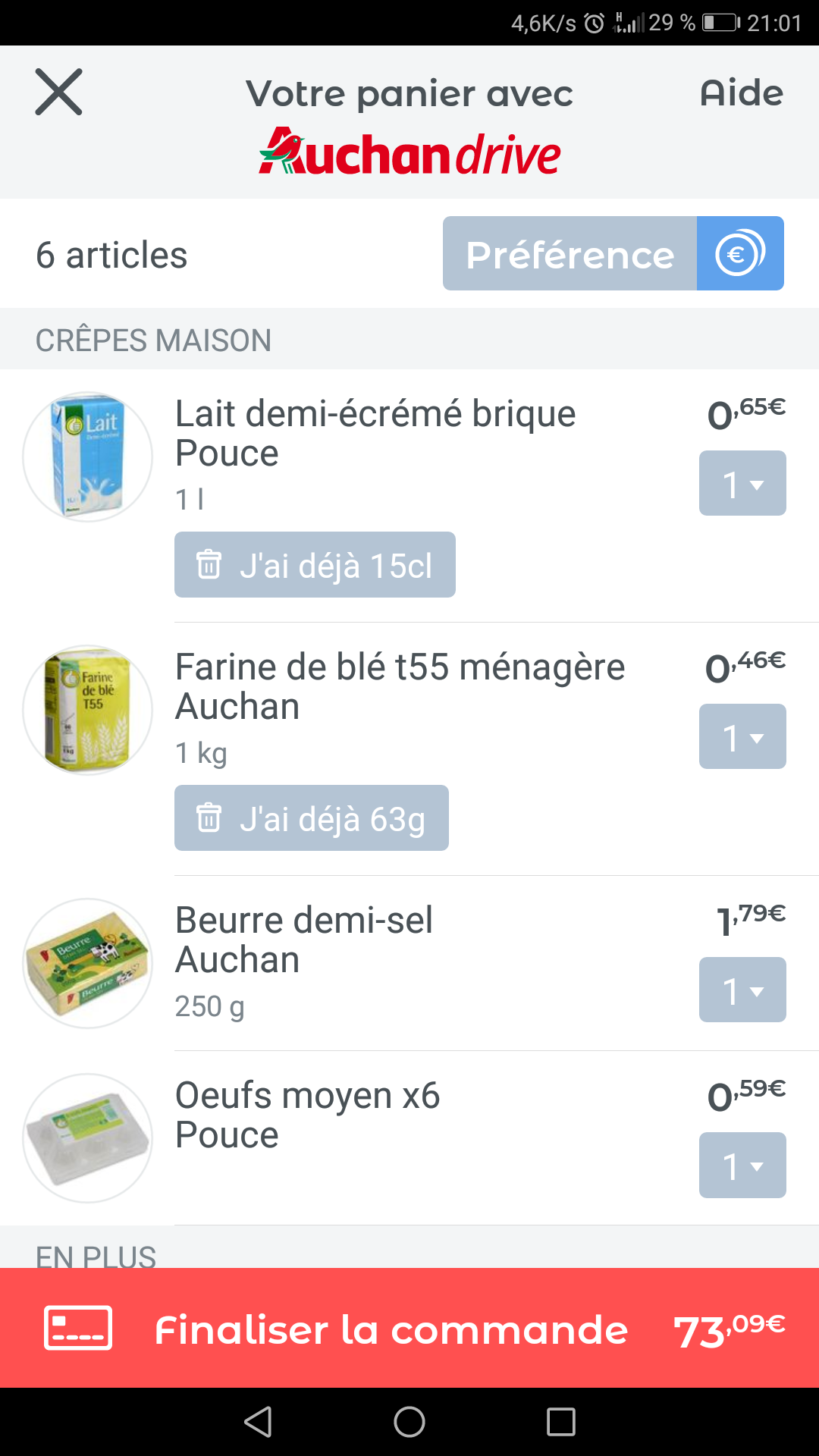The image size is (819, 1456).
Task: Tap "J'ai déjà 63g" for the flour
Action: [x=312, y=818]
